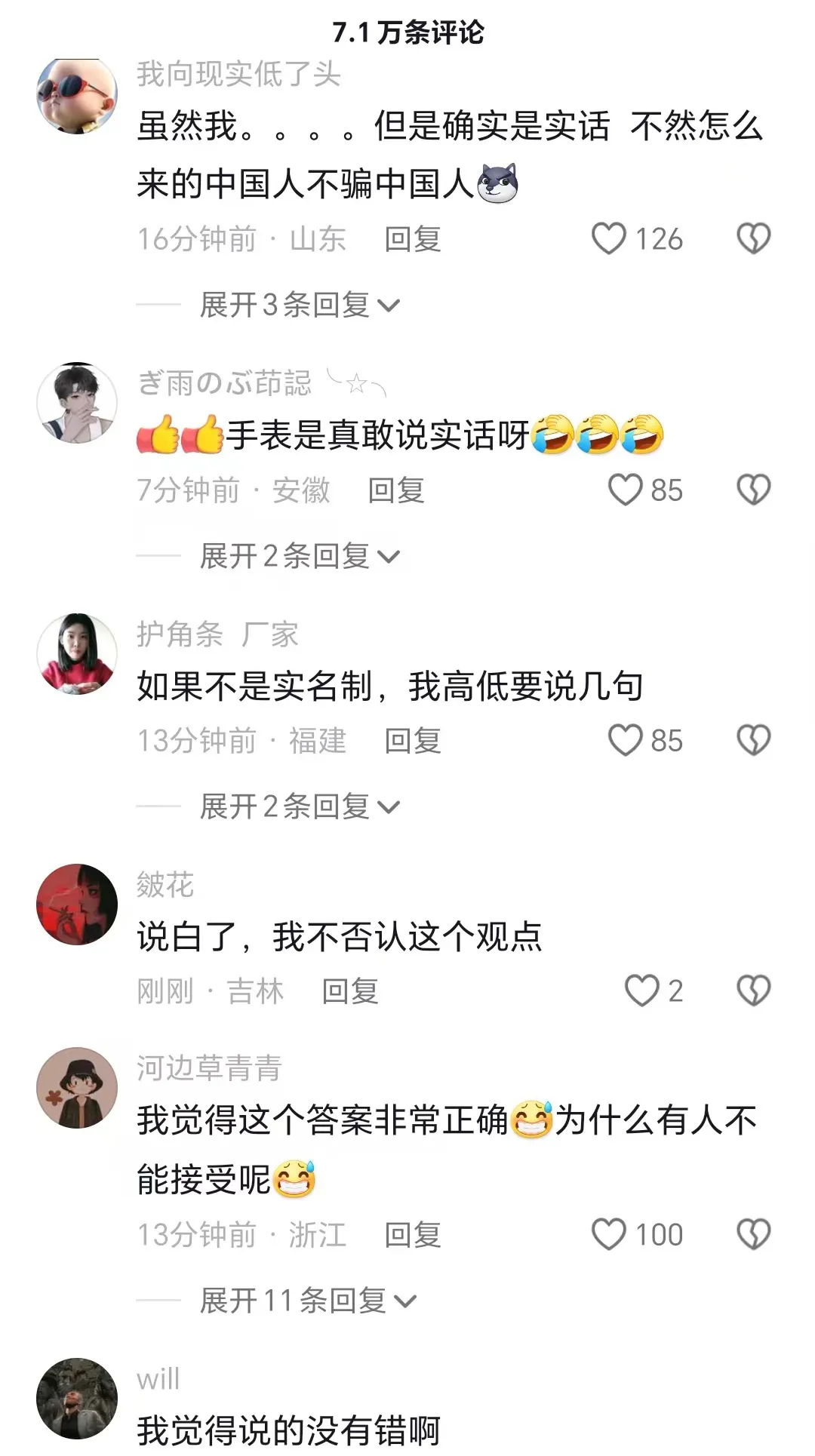
Task: Dislike the comment by 河边草青青
Action: (x=753, y=1235)
